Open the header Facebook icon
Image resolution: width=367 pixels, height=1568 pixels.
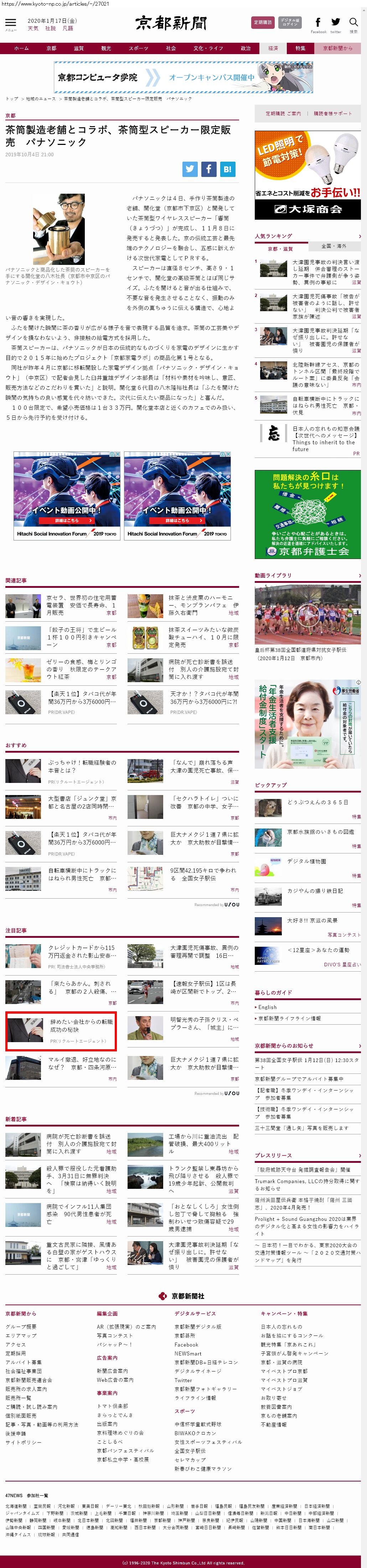[317, 23]
